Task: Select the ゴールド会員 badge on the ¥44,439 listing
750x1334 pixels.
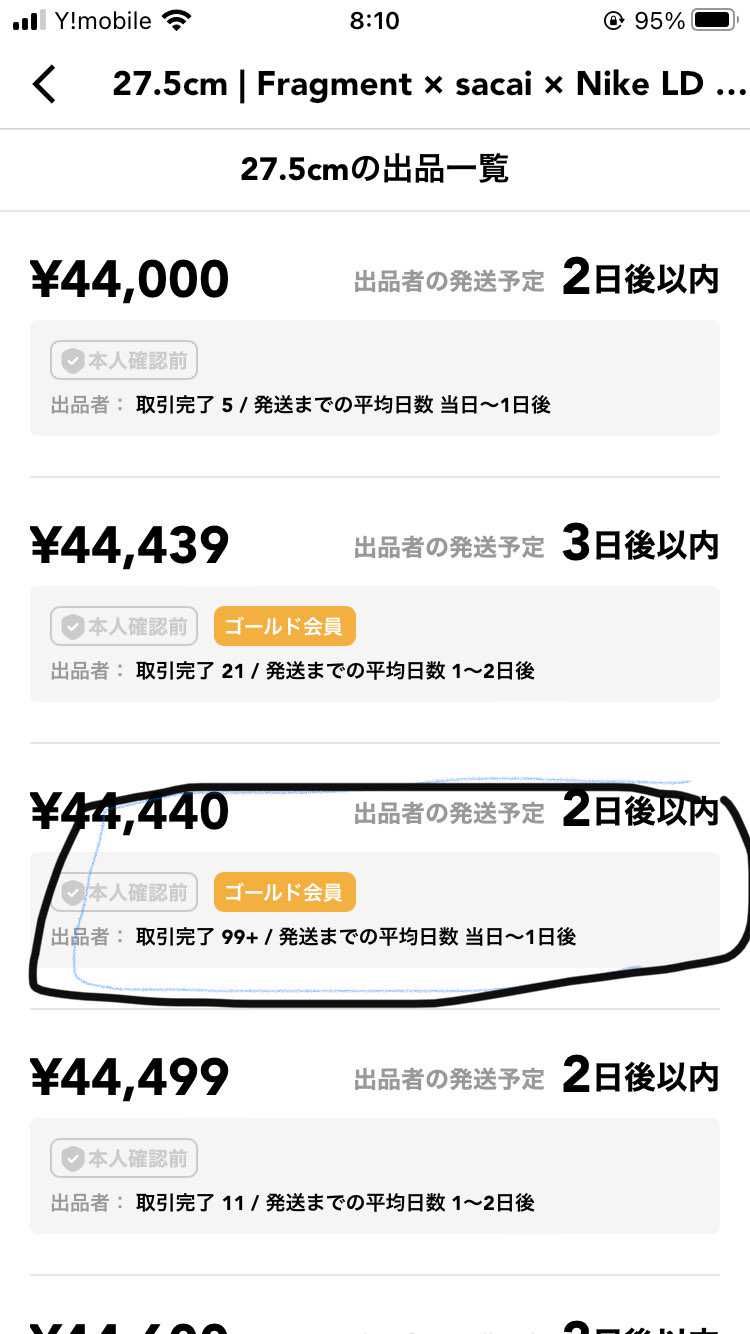Action: pyautogui.click(x=285, y=626)
